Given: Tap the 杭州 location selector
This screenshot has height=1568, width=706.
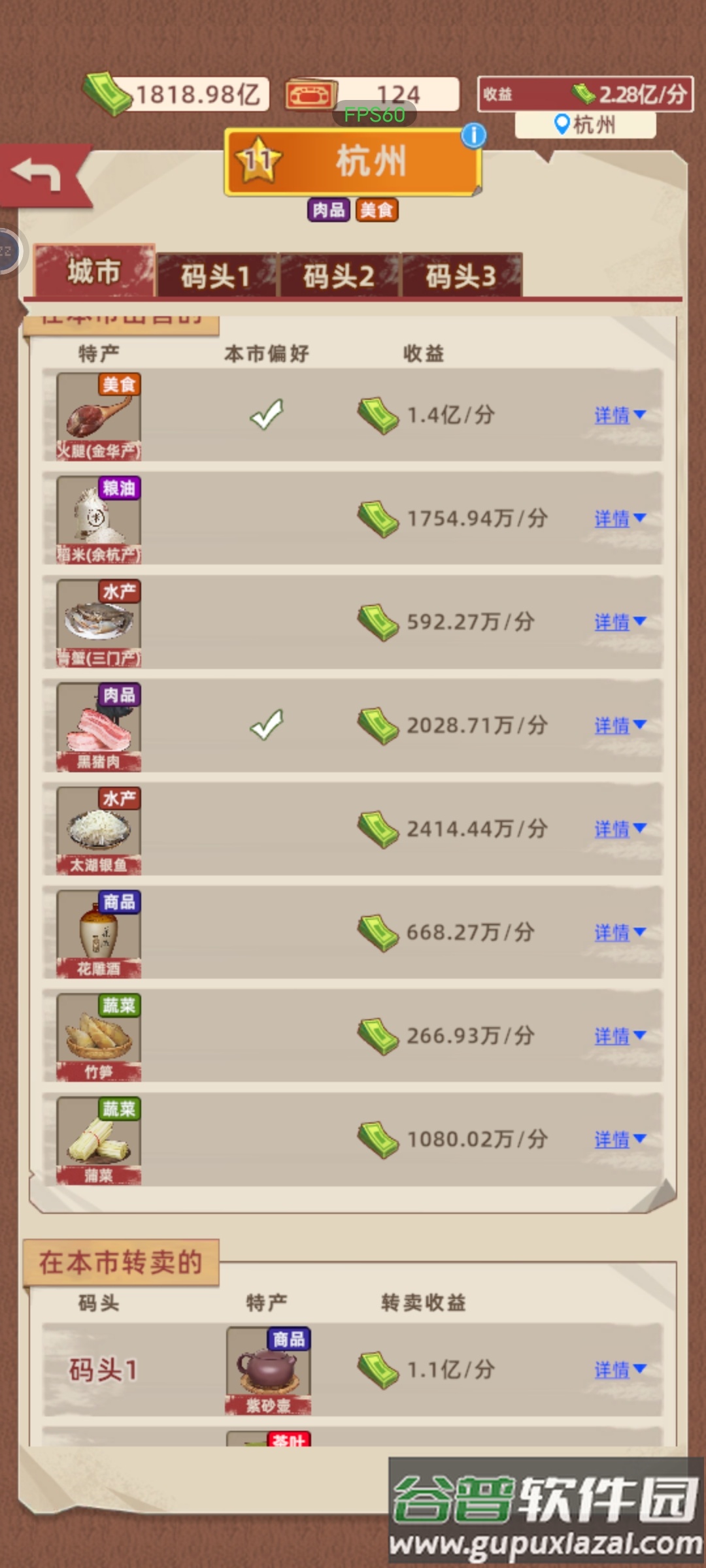Looking at the screenshot, I should (584, 124).
